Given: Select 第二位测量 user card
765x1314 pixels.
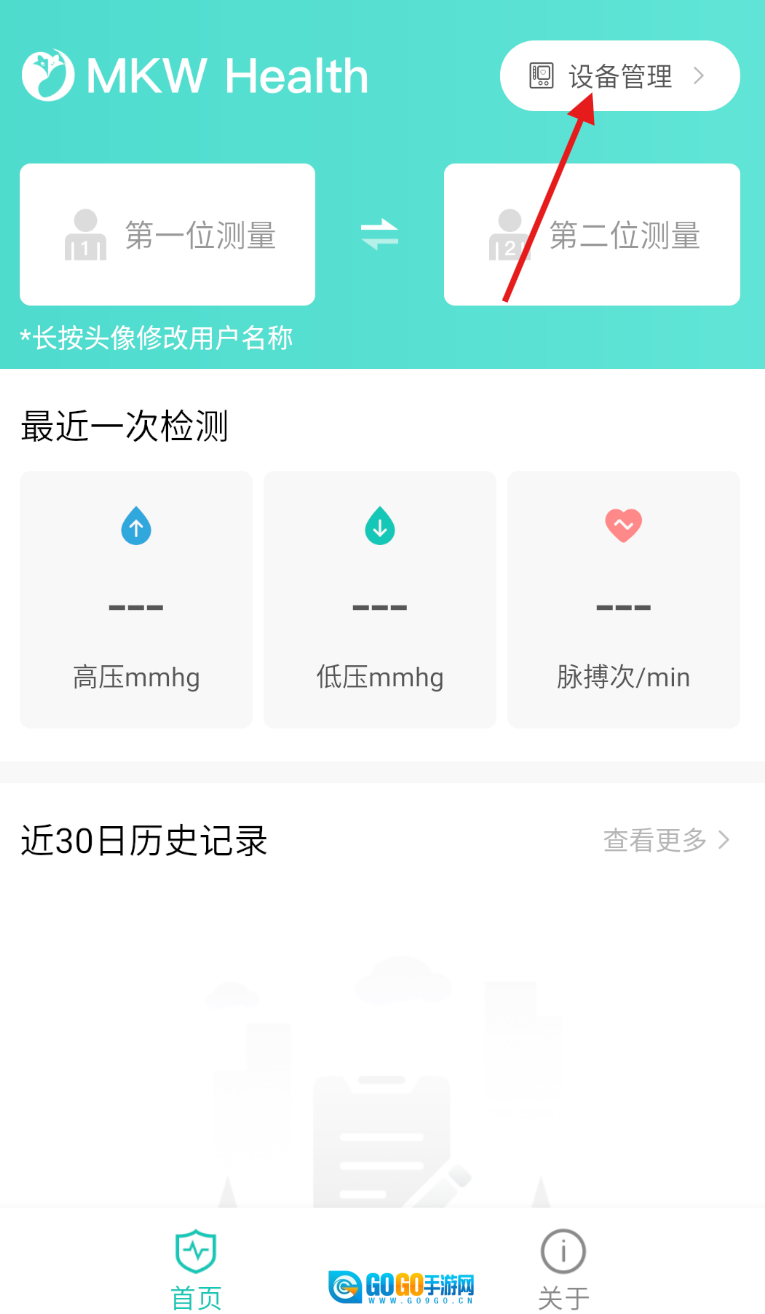Looking at the screenshot, I should coord(592,235).
